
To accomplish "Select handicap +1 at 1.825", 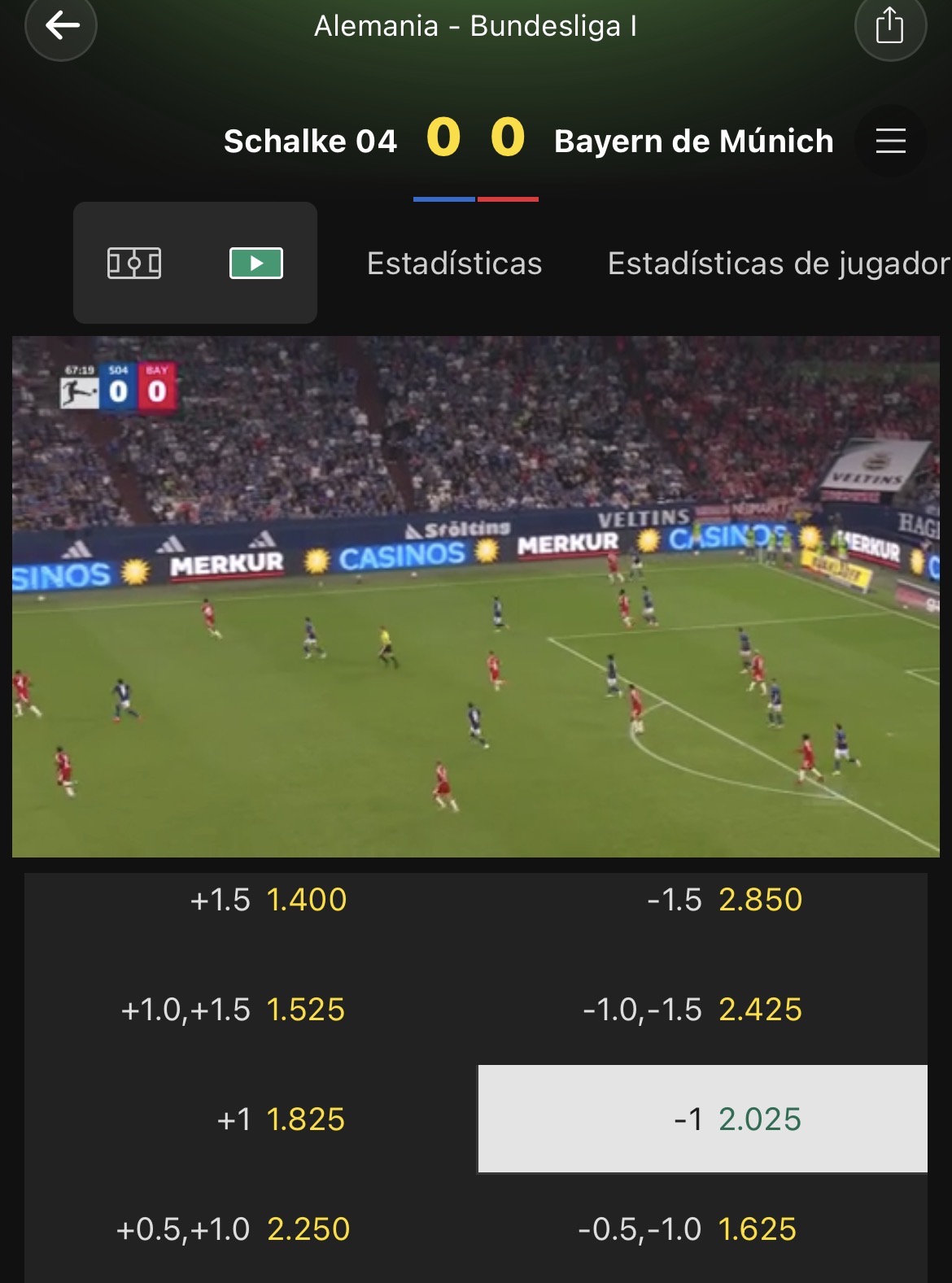I will (x=250, y=1119).
